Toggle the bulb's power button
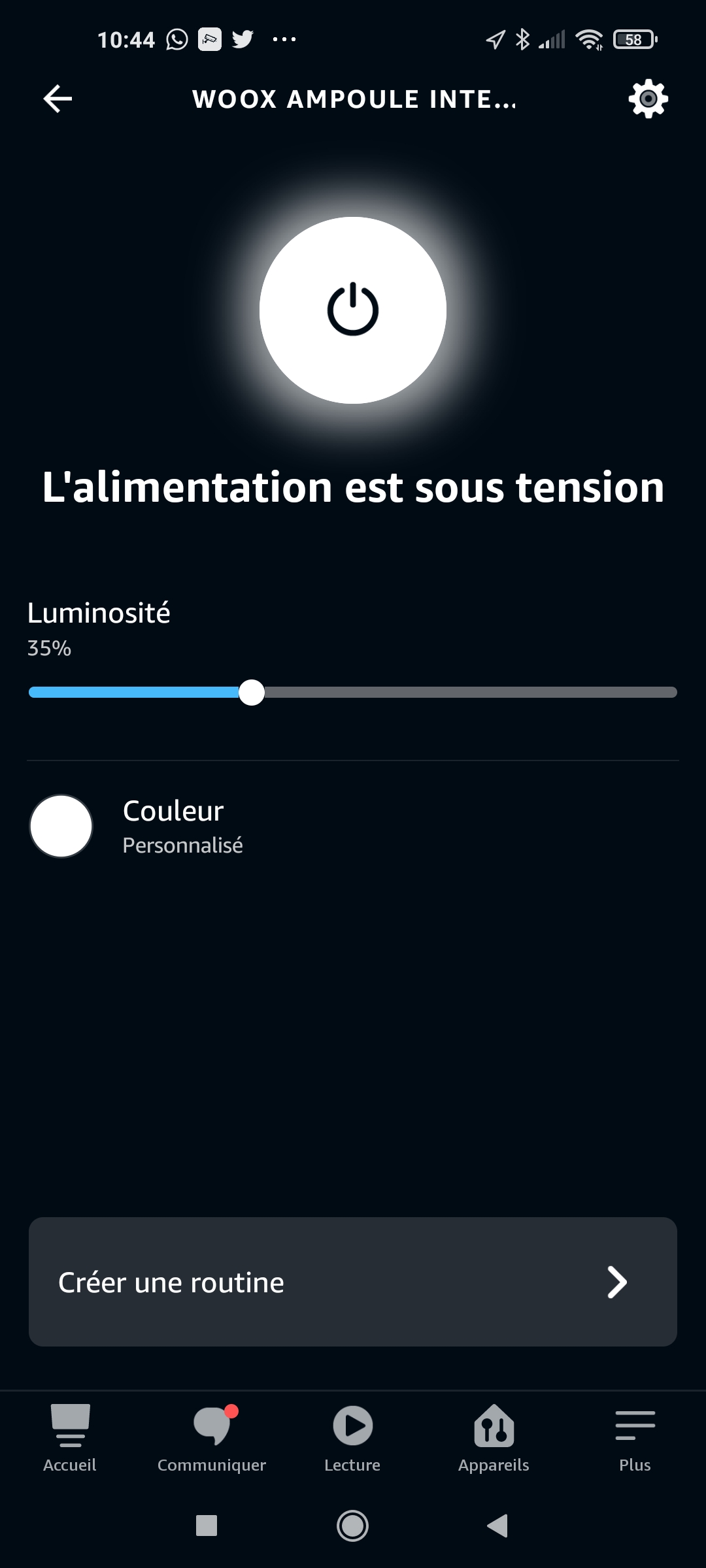The image size is (706, 1568). click(x=353, y=310)
